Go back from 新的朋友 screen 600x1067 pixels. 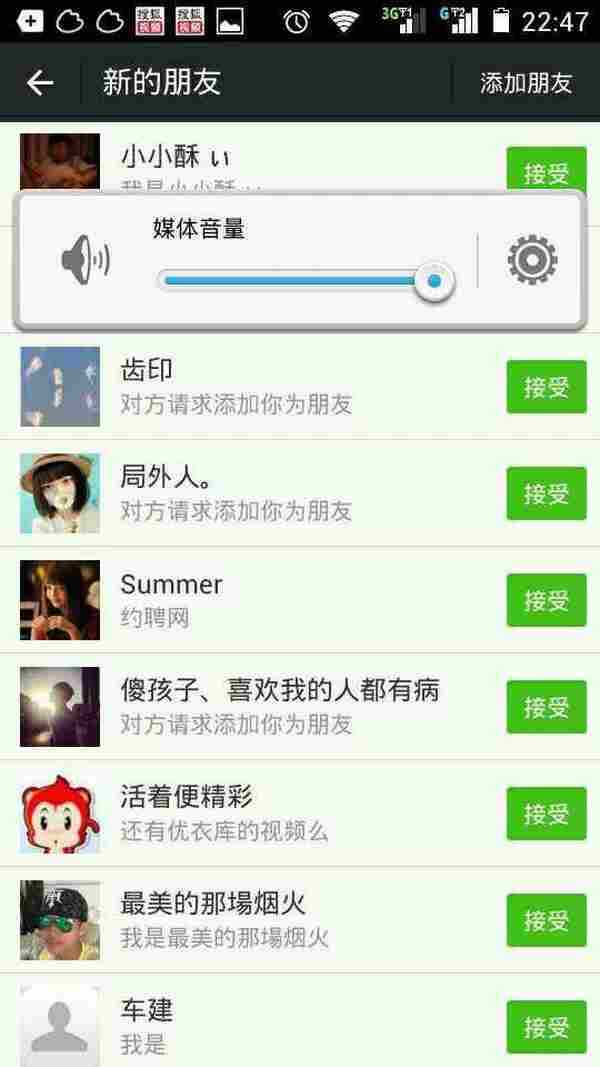[40, 83]
